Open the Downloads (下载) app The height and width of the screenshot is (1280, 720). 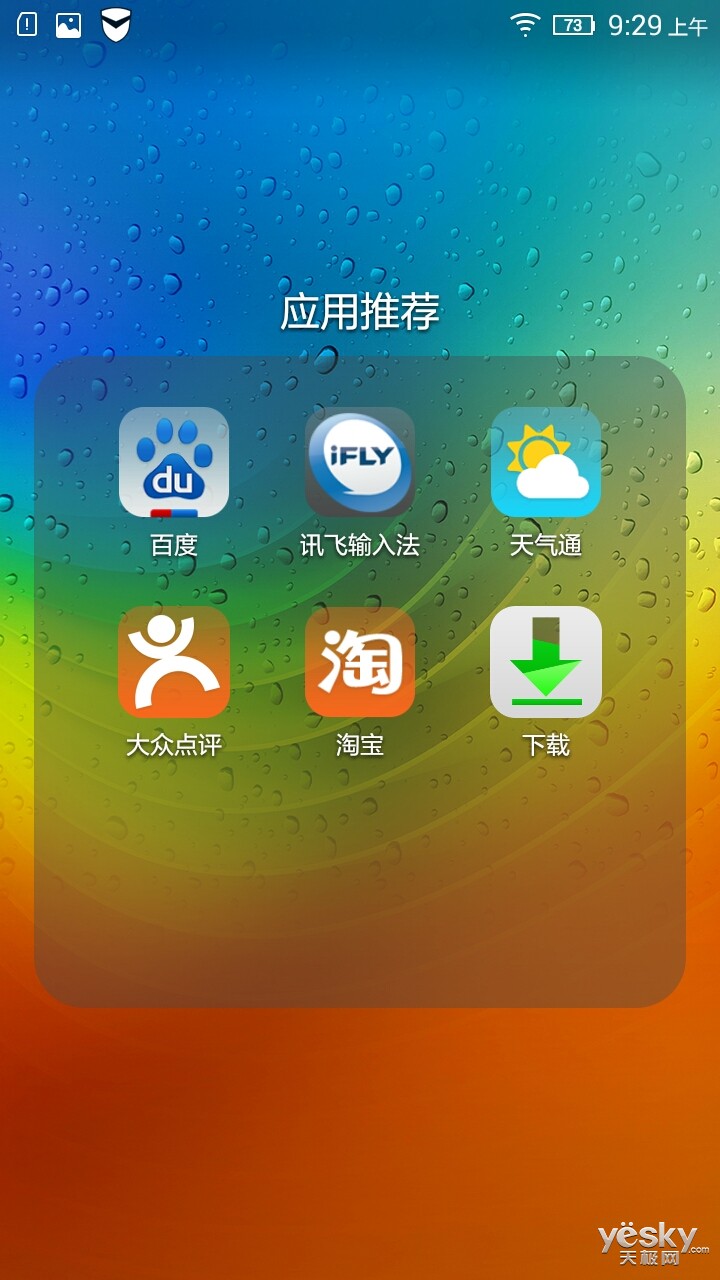click(546, 662)
